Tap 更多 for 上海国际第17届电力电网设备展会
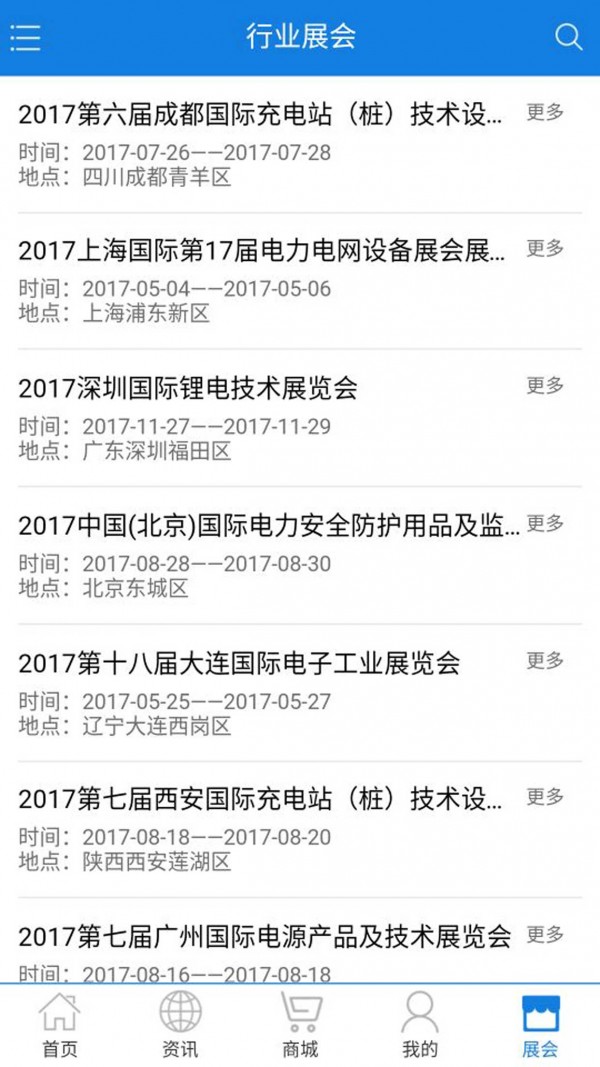This screenshot has width=600, height=1067. [x=545, y=248]
